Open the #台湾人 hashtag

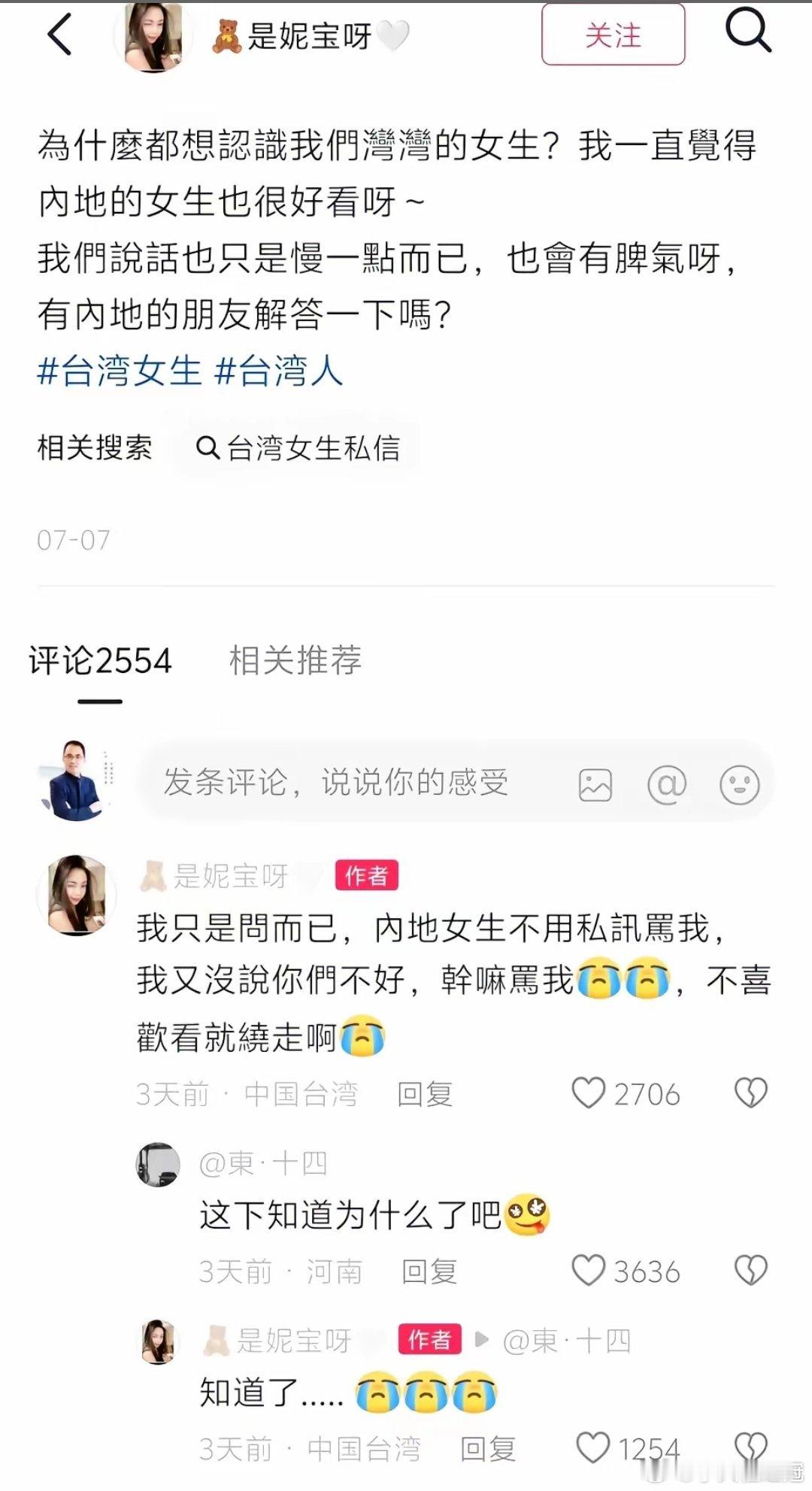tap(279, 371)
